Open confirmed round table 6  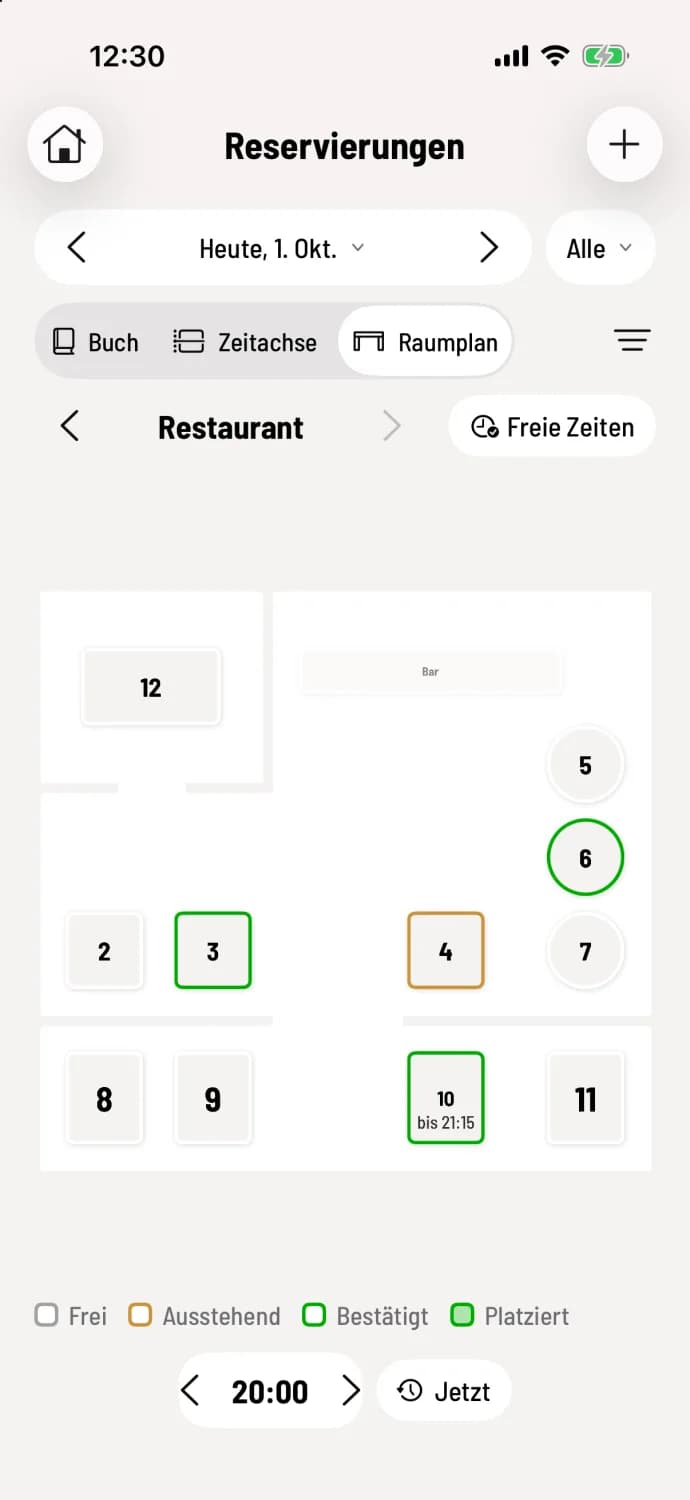click(585, 858)
